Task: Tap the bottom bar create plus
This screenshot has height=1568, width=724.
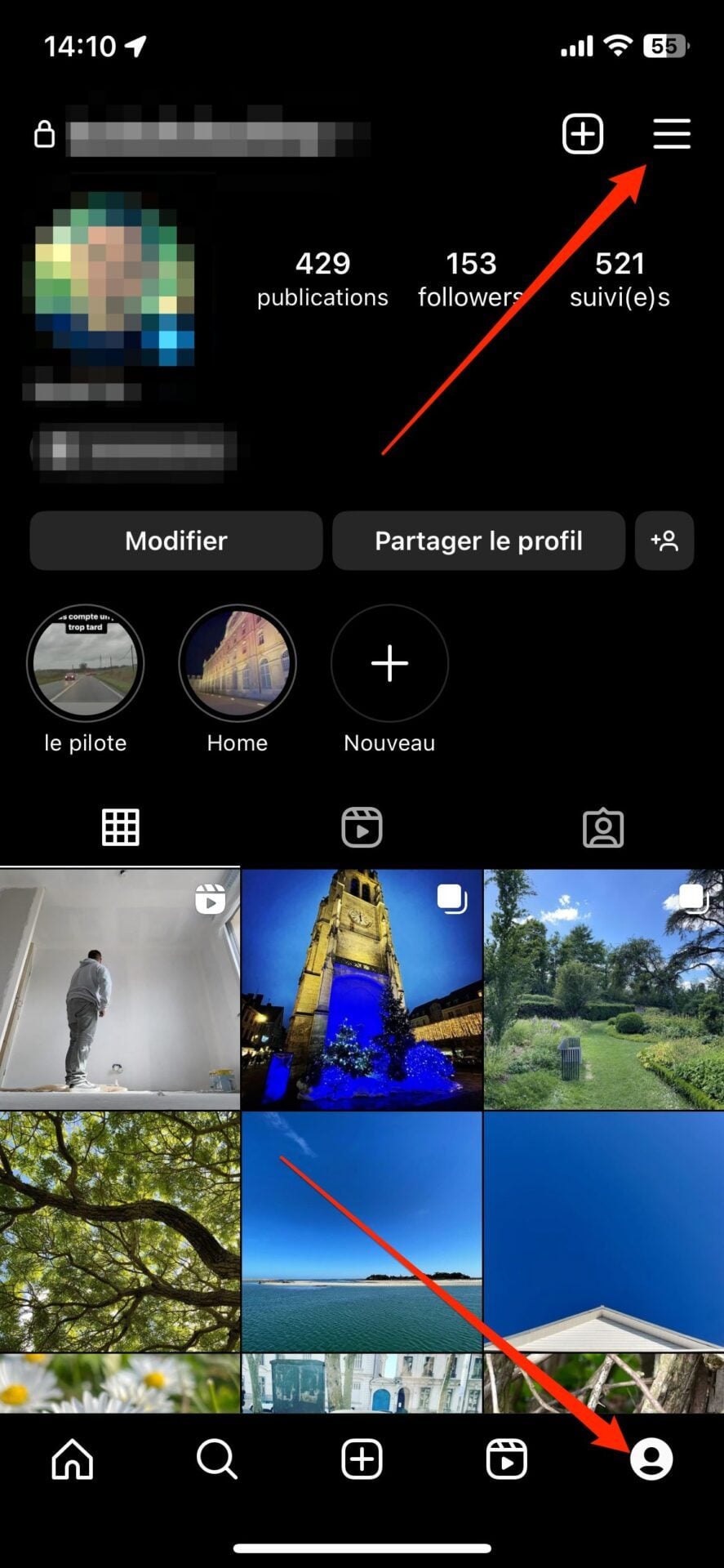Action: (x=362, y=1459)
